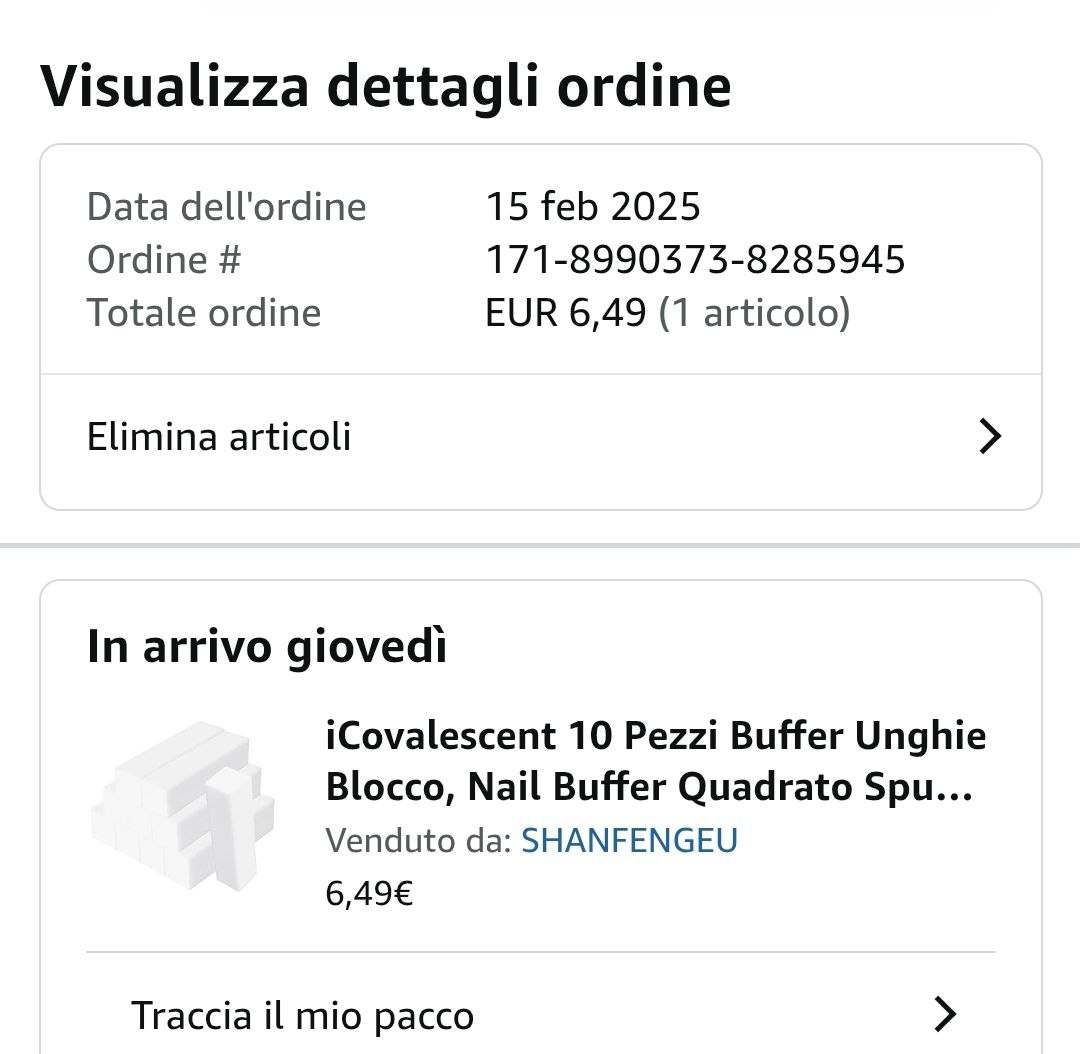Open the iCovalescent 10 Pezzi Buffer product title

pyautogui.click(x=655, y=762)
